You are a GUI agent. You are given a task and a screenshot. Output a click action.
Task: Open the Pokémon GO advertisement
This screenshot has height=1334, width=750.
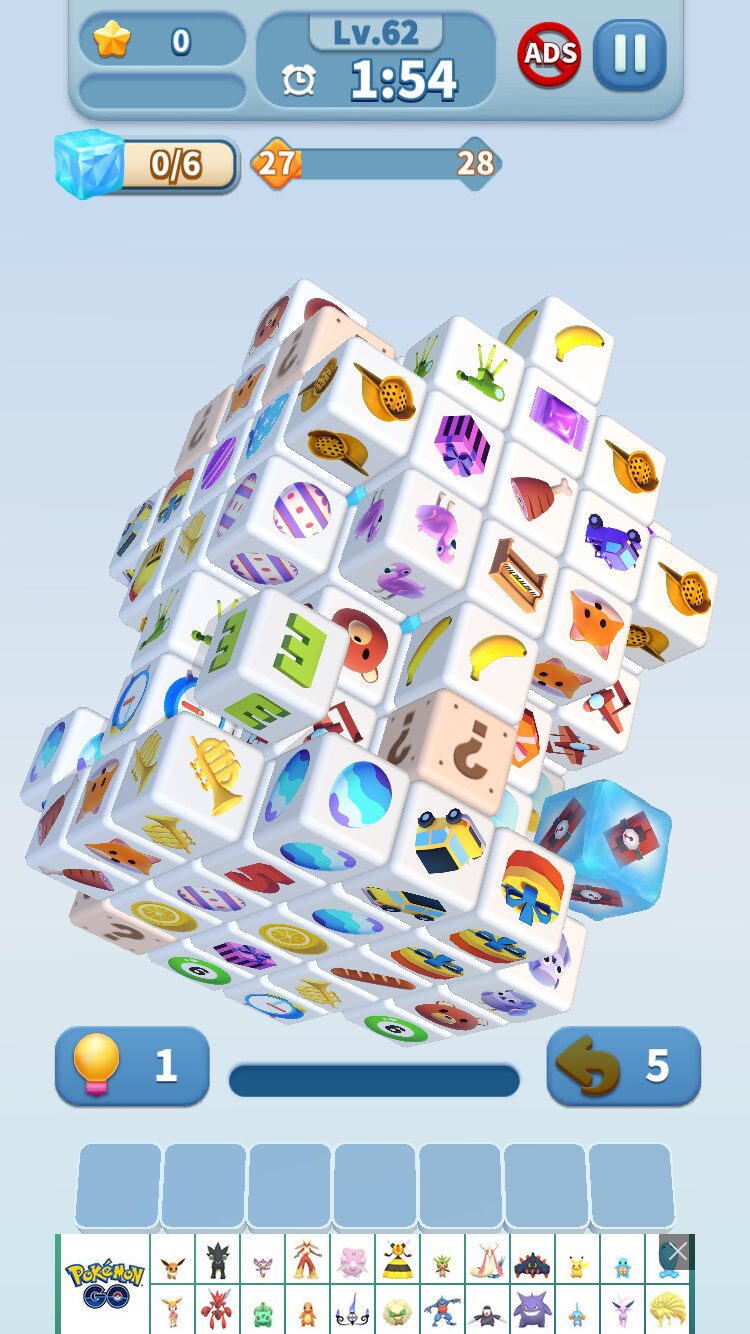106,1284
